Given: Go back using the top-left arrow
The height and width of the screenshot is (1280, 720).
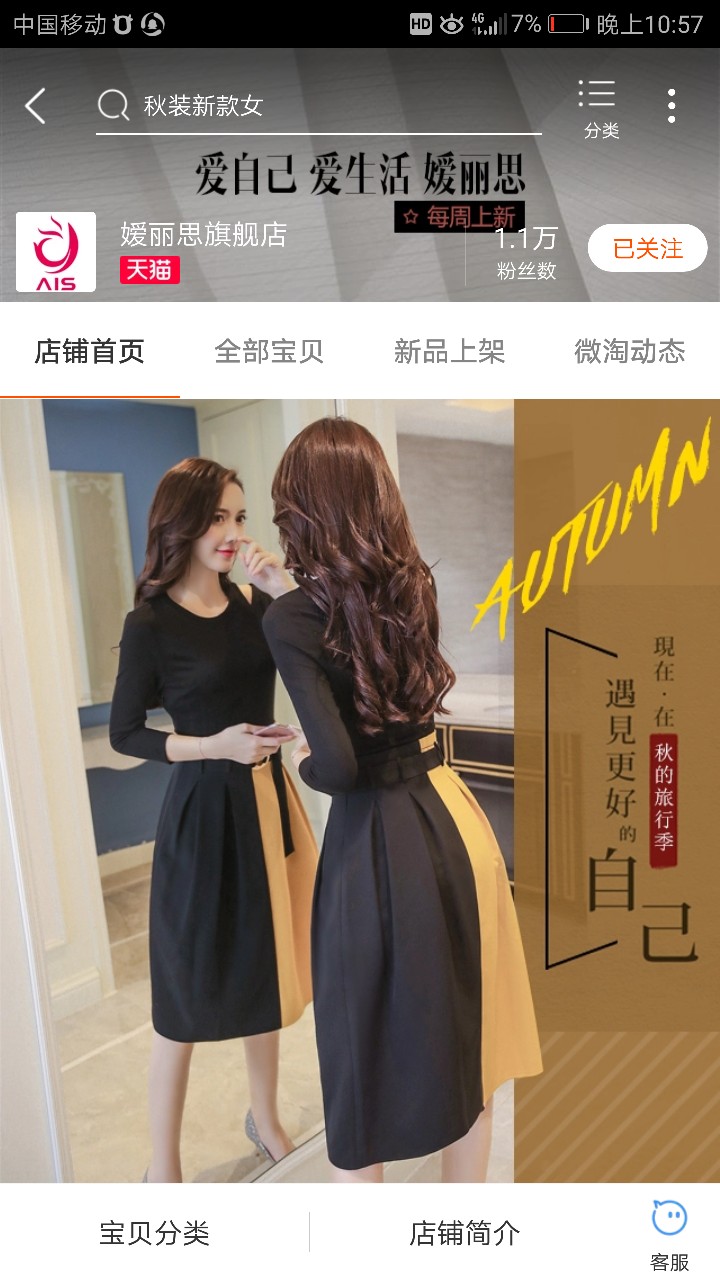Looking at the screenshot, I should tap(36, 106).
